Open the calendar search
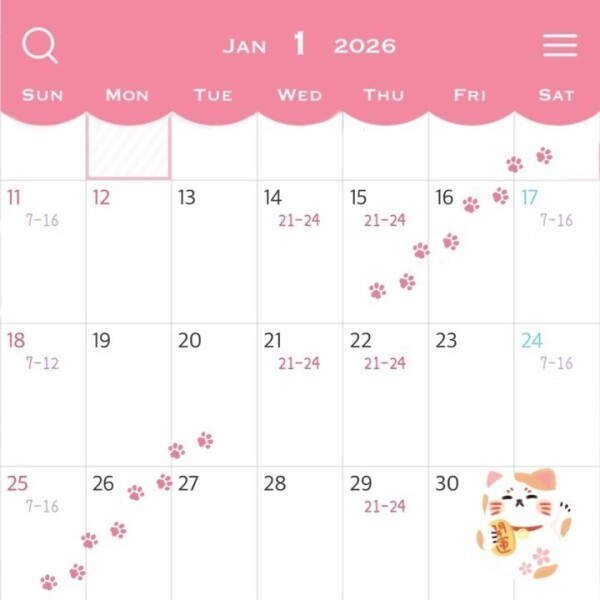This screenshot has height=600, width=600. coord(40,45)
